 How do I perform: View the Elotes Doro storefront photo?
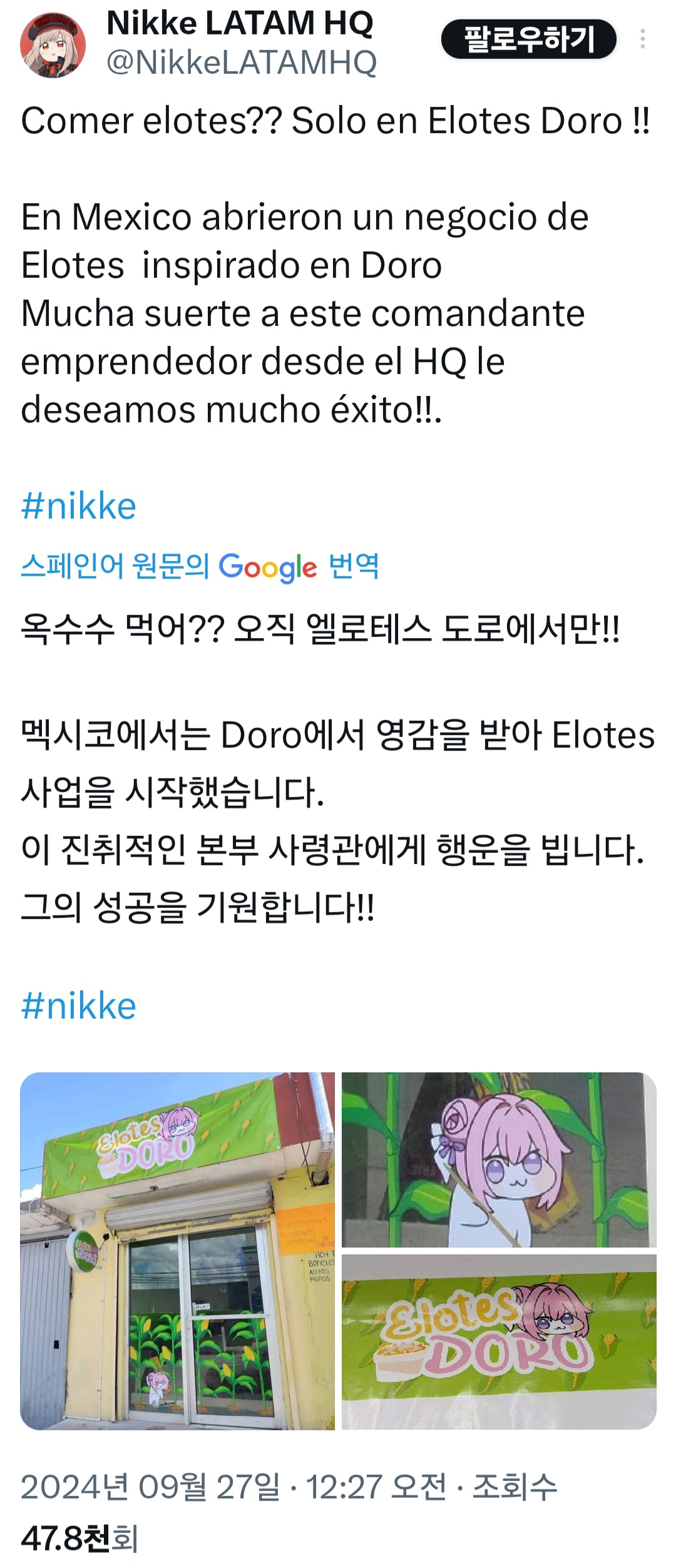(x=178, y=1251)
